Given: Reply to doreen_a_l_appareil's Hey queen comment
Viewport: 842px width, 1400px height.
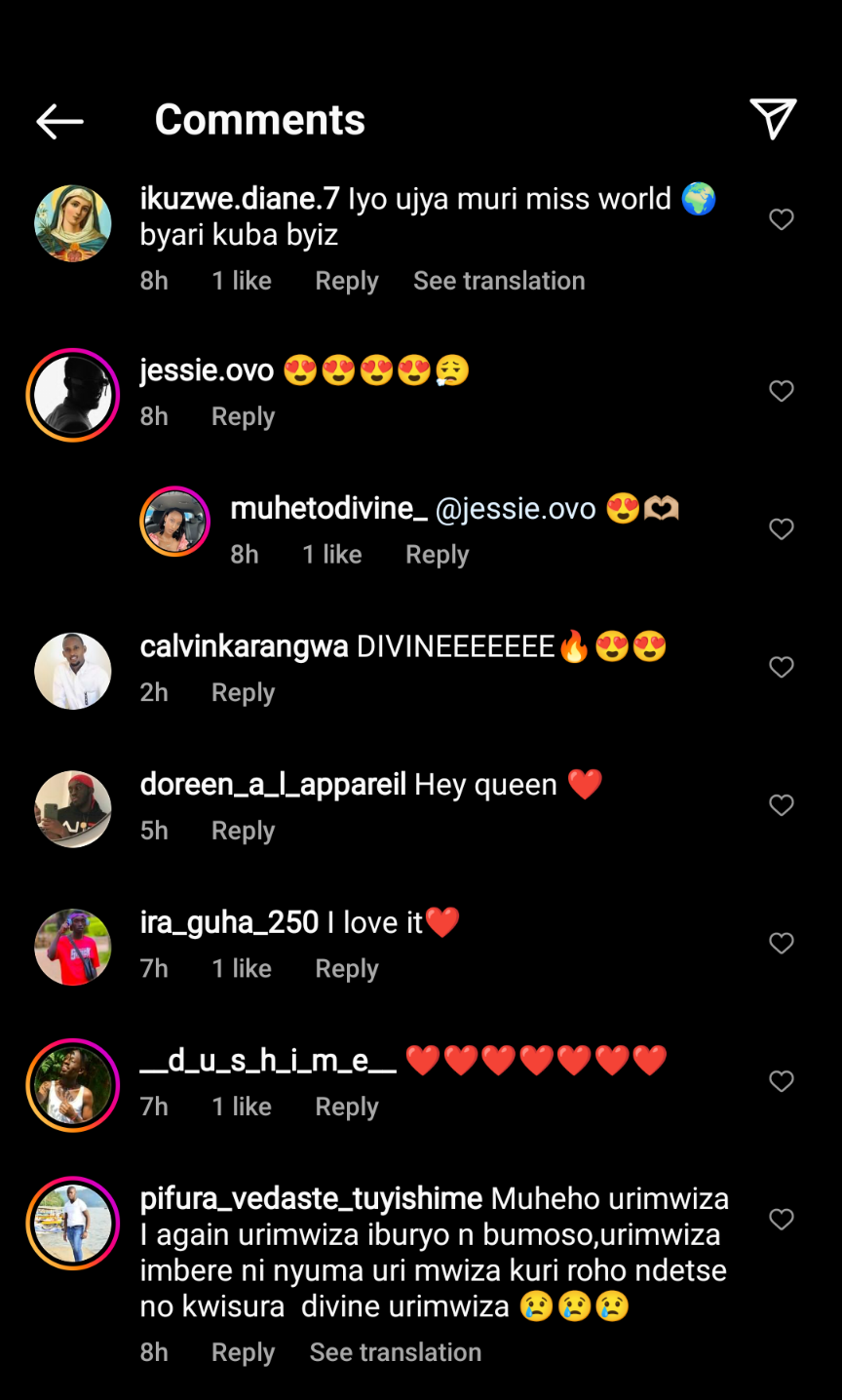Looking at the screenshot, I should pyautogui.click(x=243, y=831).
